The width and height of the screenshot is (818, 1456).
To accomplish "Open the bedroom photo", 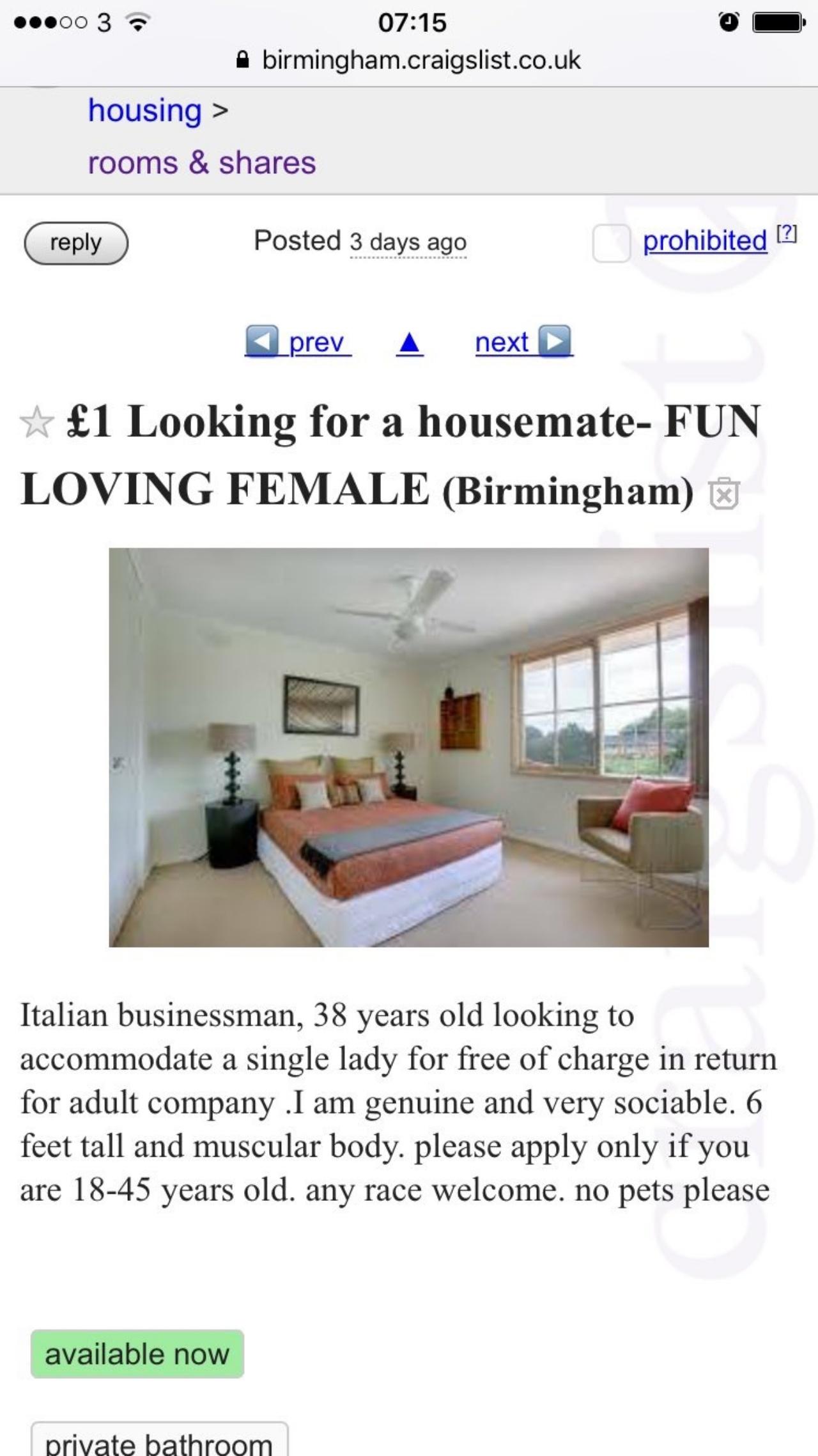I will 408,747.
